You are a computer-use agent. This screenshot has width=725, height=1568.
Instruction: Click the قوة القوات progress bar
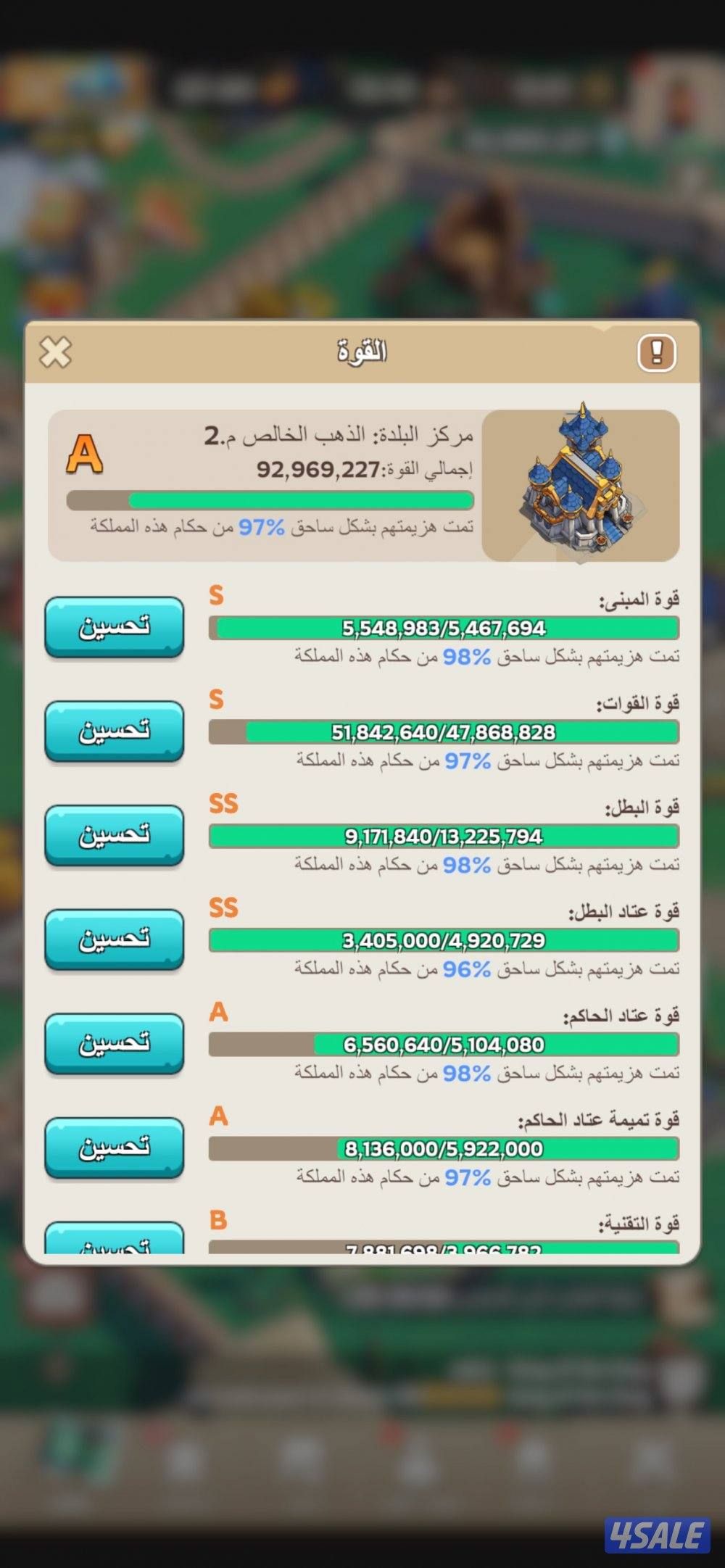click(x=444, y=733)
